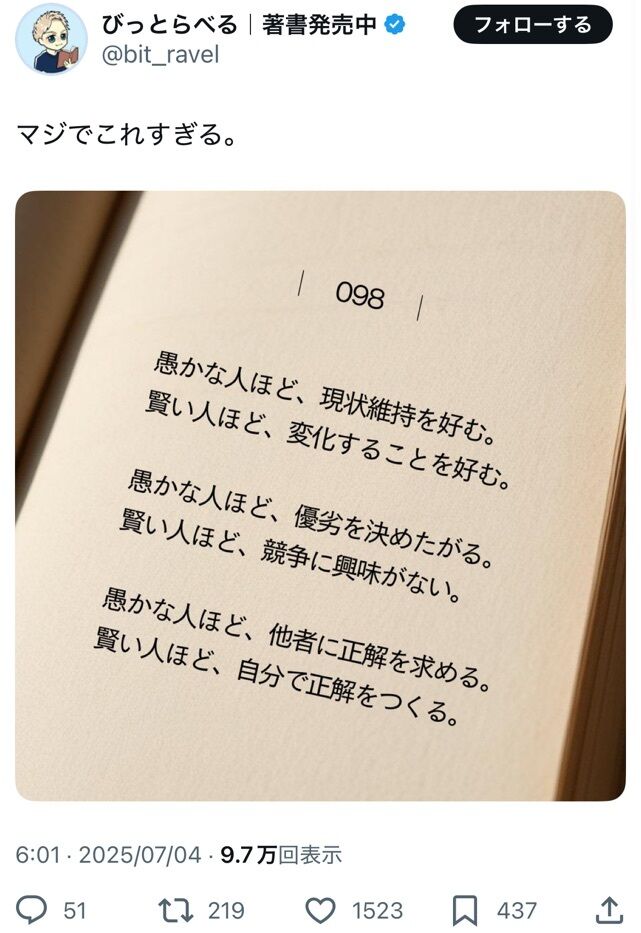Viewport: 641px width, 933px height.
Task: Share this post
Action: (x=607, y=909)
